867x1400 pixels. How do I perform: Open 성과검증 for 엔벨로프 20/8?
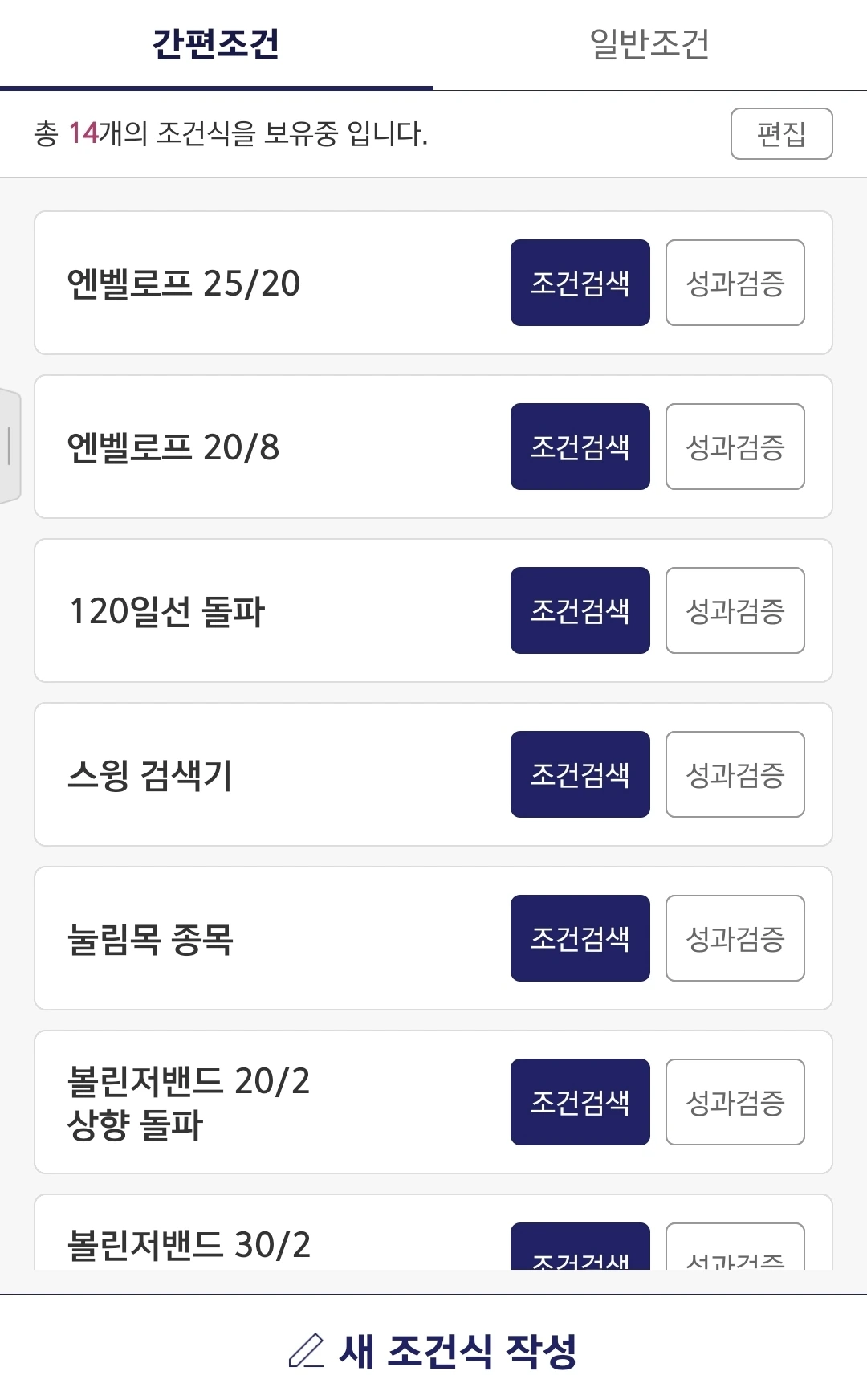(735, 447)
